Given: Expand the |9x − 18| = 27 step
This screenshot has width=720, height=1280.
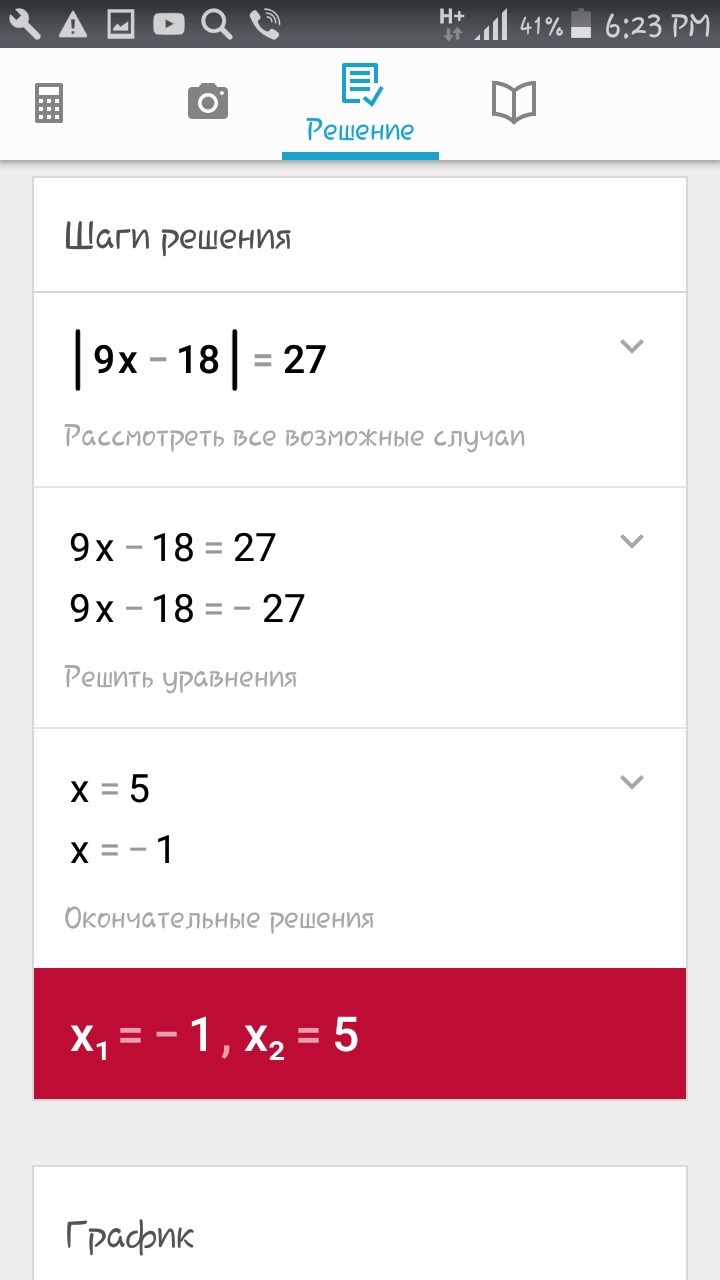Looking at the screenshot, I should [631, 346].
